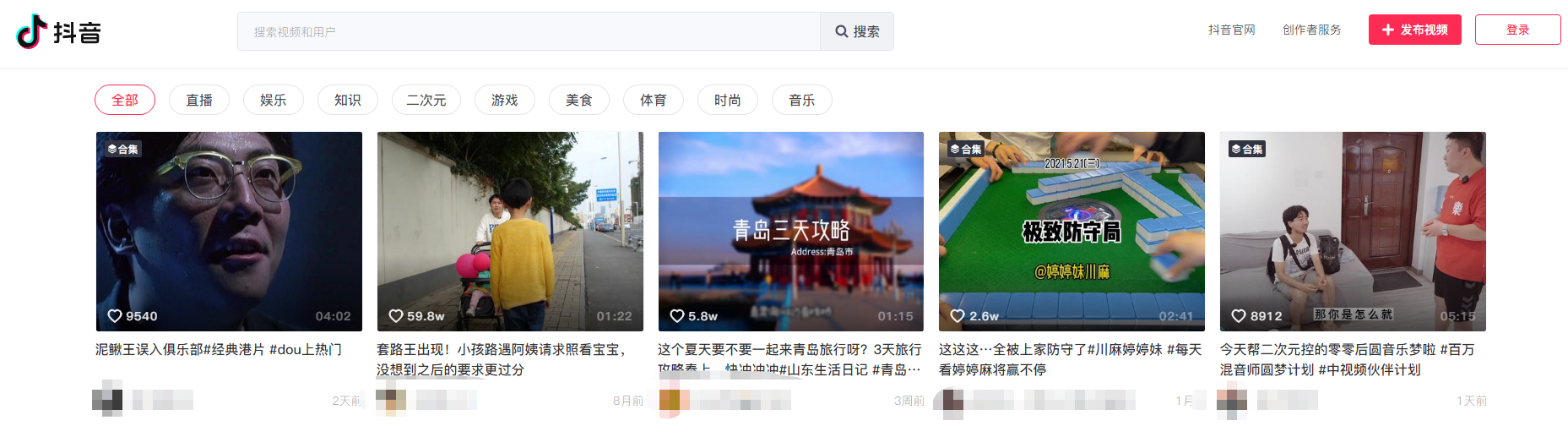Select the 游戏 category chip
Viewport: 1568px width, 437px height.
point(505,100)
